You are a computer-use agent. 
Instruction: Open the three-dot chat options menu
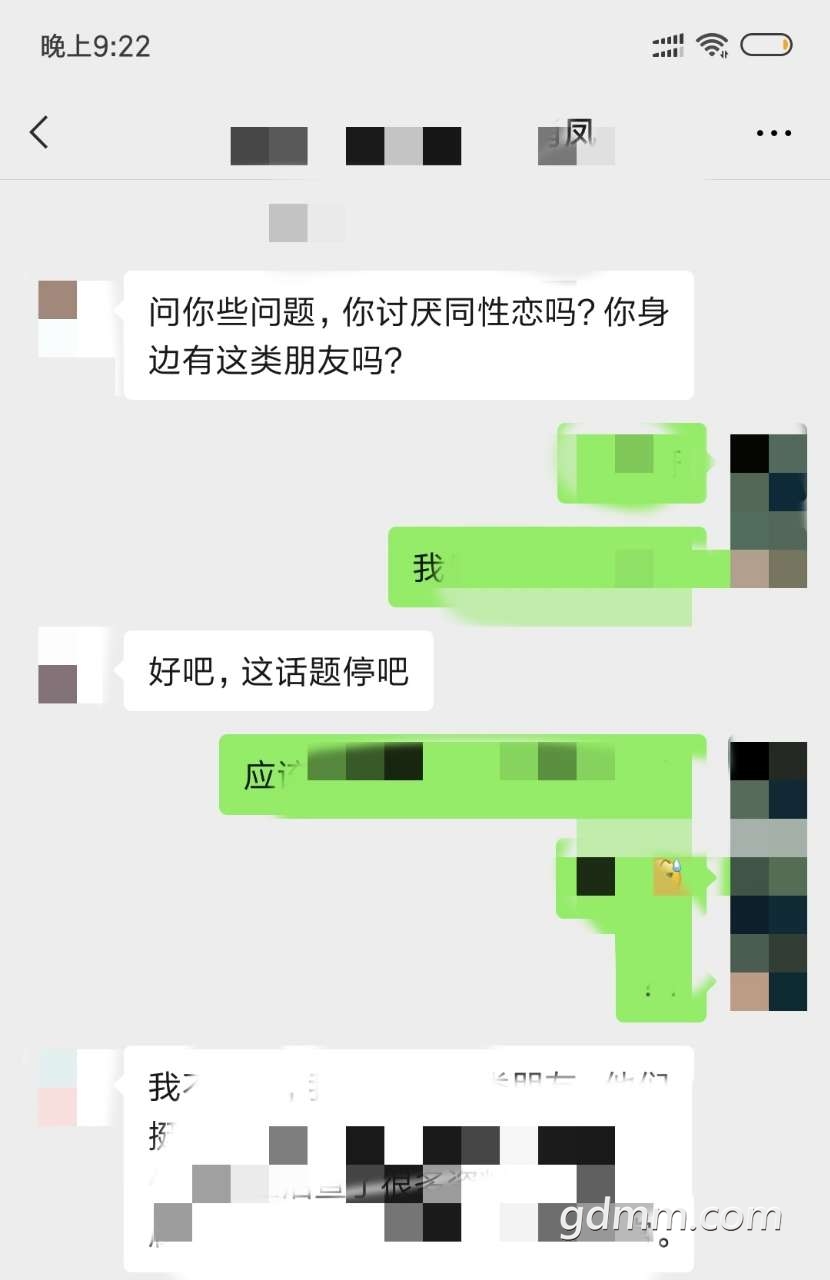(x=773, y=132)
